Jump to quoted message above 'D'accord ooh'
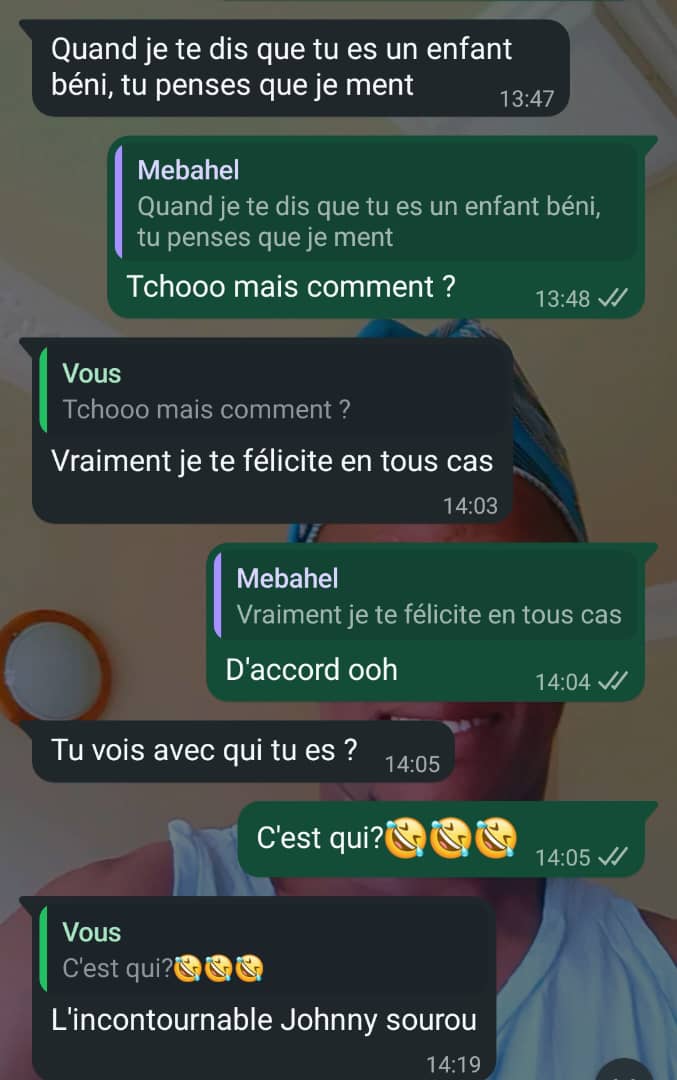This screenshot has height=1080, width=677. point(425,595)
